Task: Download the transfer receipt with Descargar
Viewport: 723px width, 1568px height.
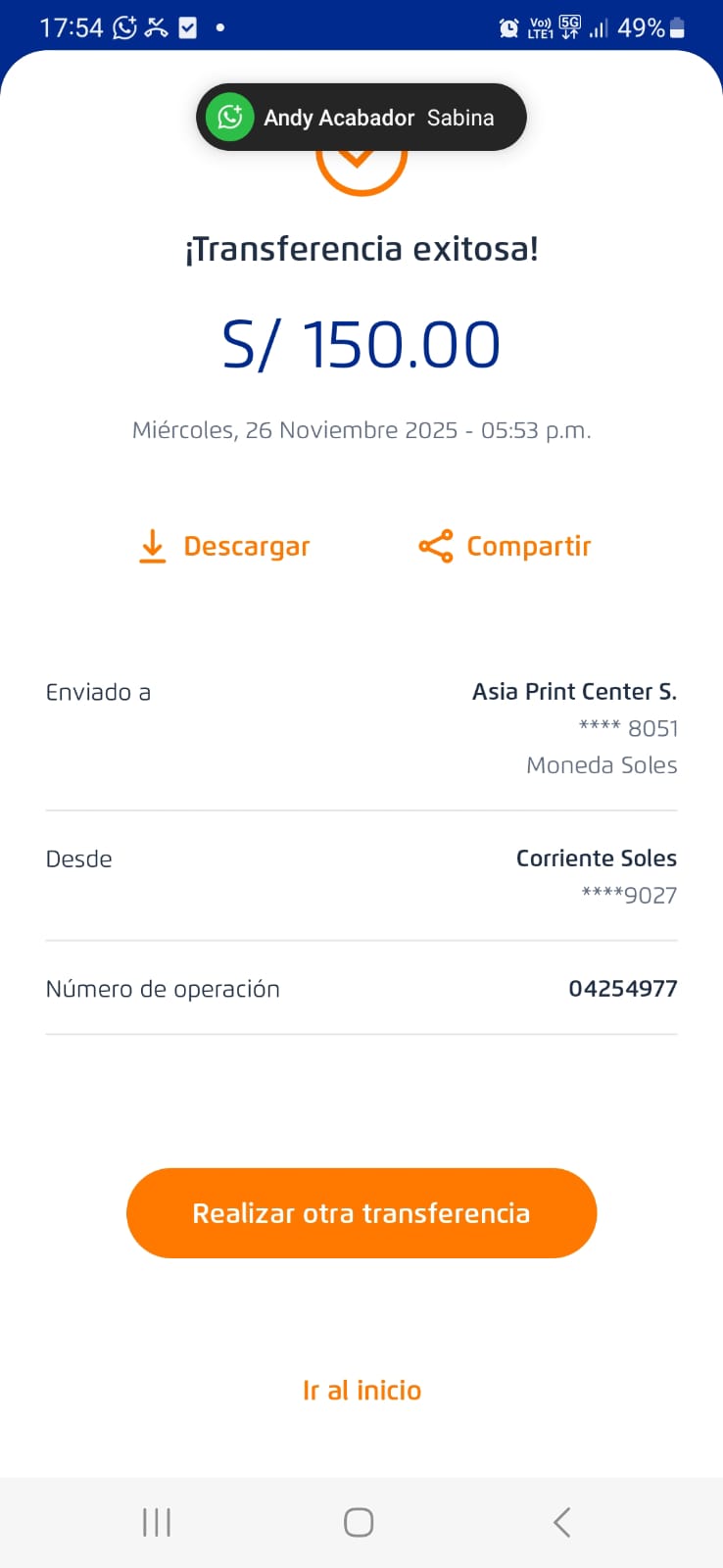Action: point(224,546)
